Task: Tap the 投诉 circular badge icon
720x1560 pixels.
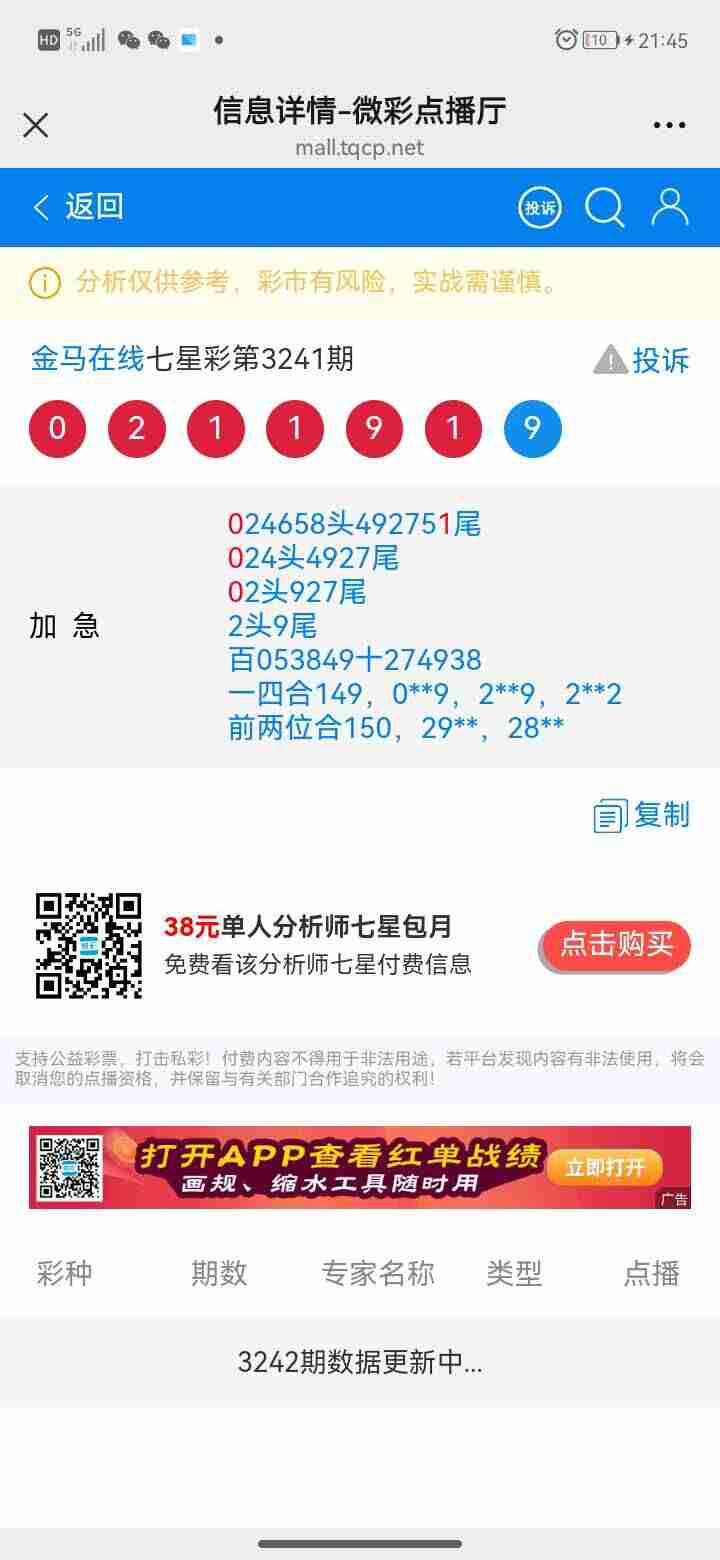Action: click(x=539, y=207)
